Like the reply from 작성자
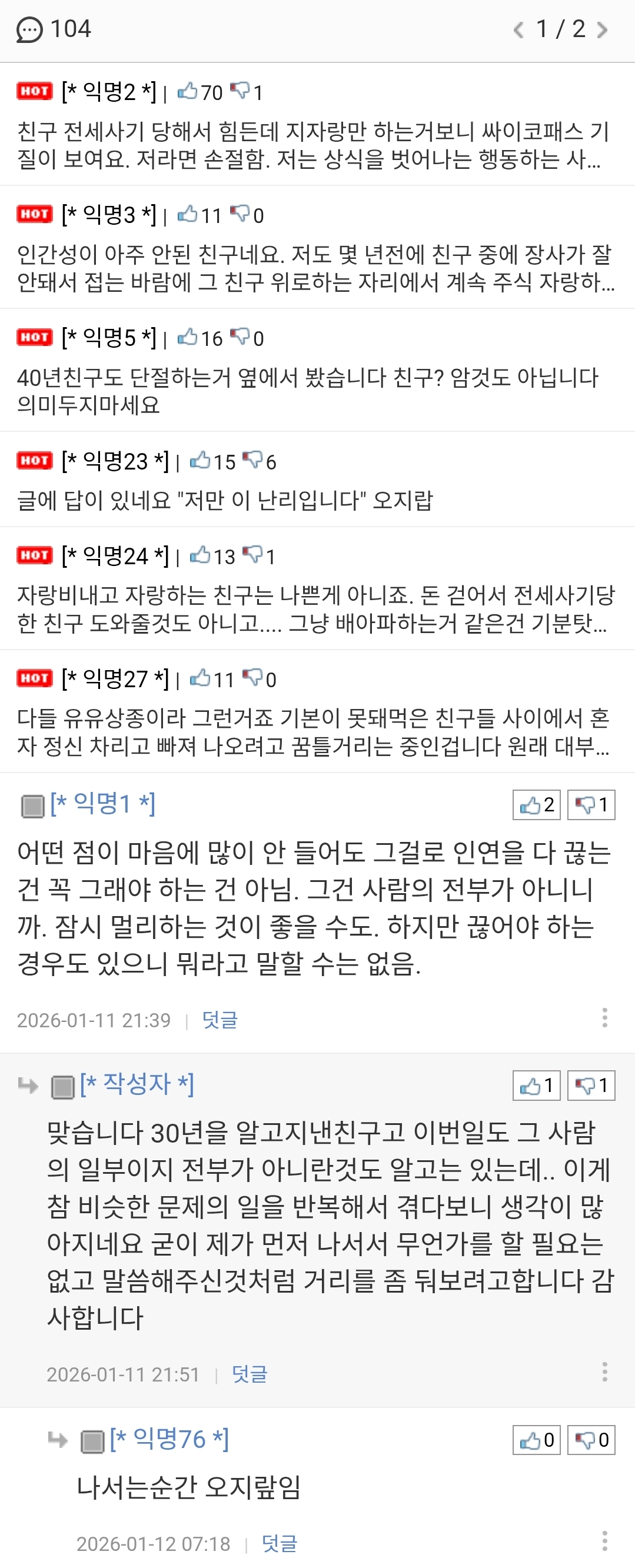 point(536,1085)
